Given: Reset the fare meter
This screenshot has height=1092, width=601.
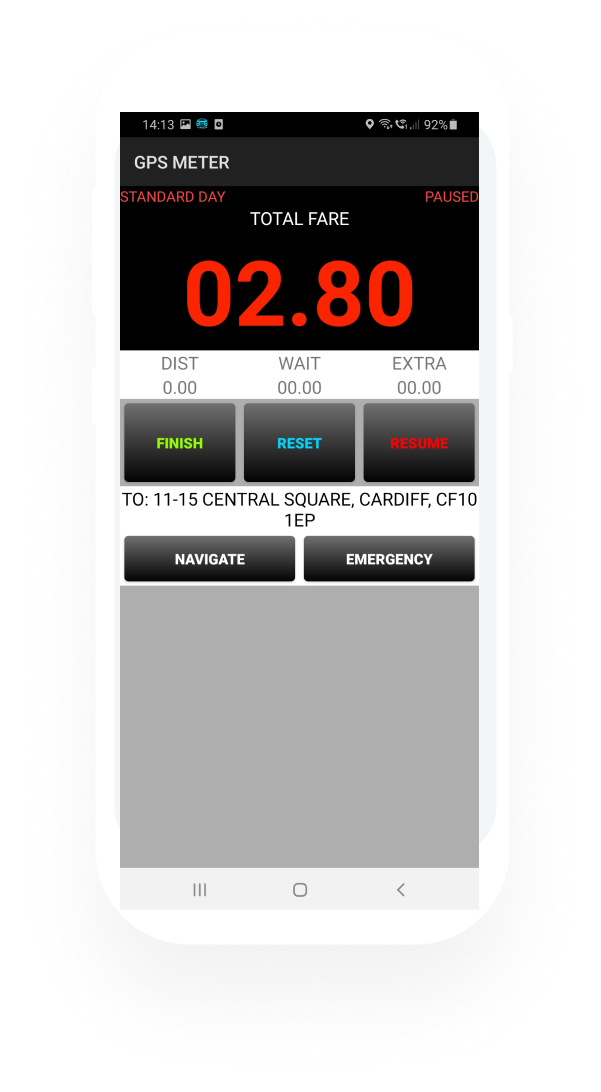Looking at the screenshot, I should [299, 443].
